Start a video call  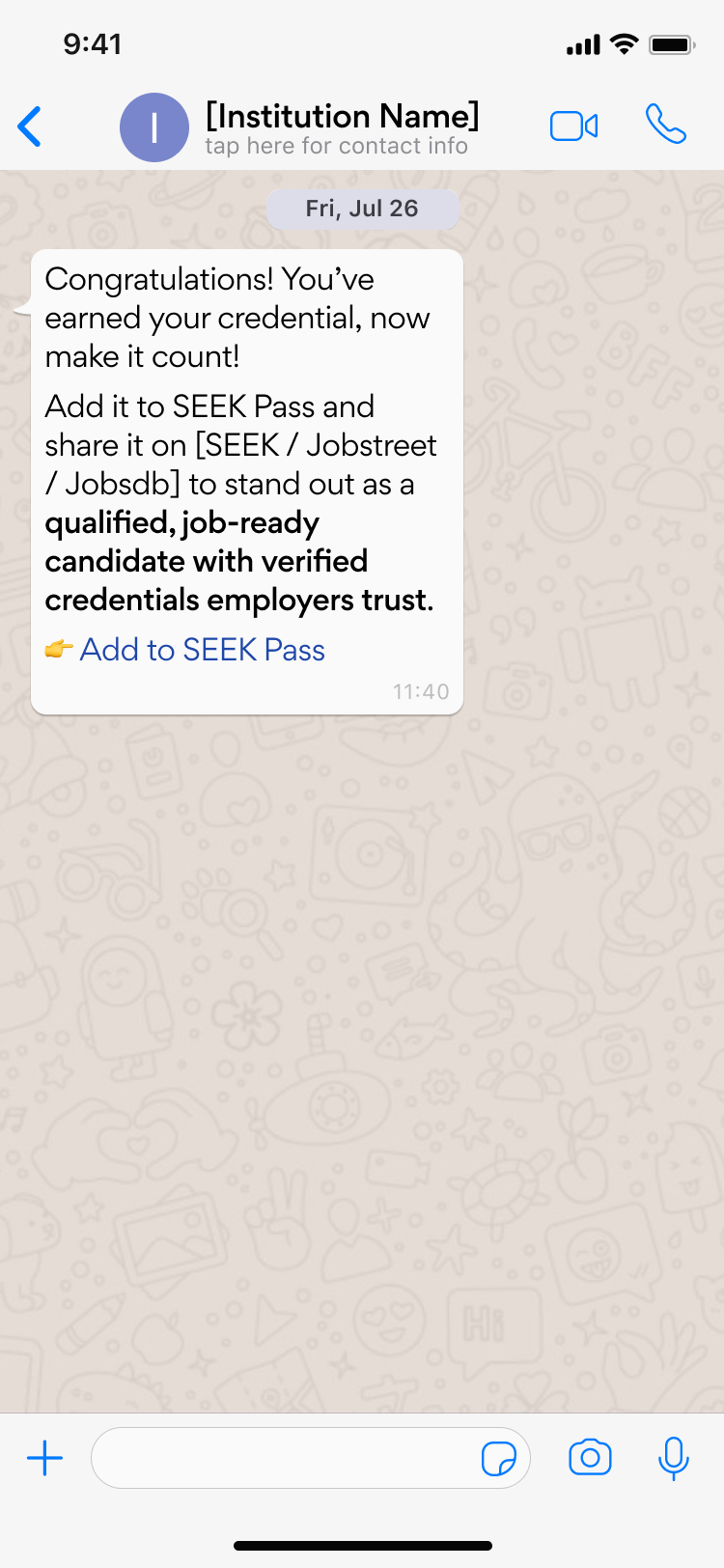[573, 126]
